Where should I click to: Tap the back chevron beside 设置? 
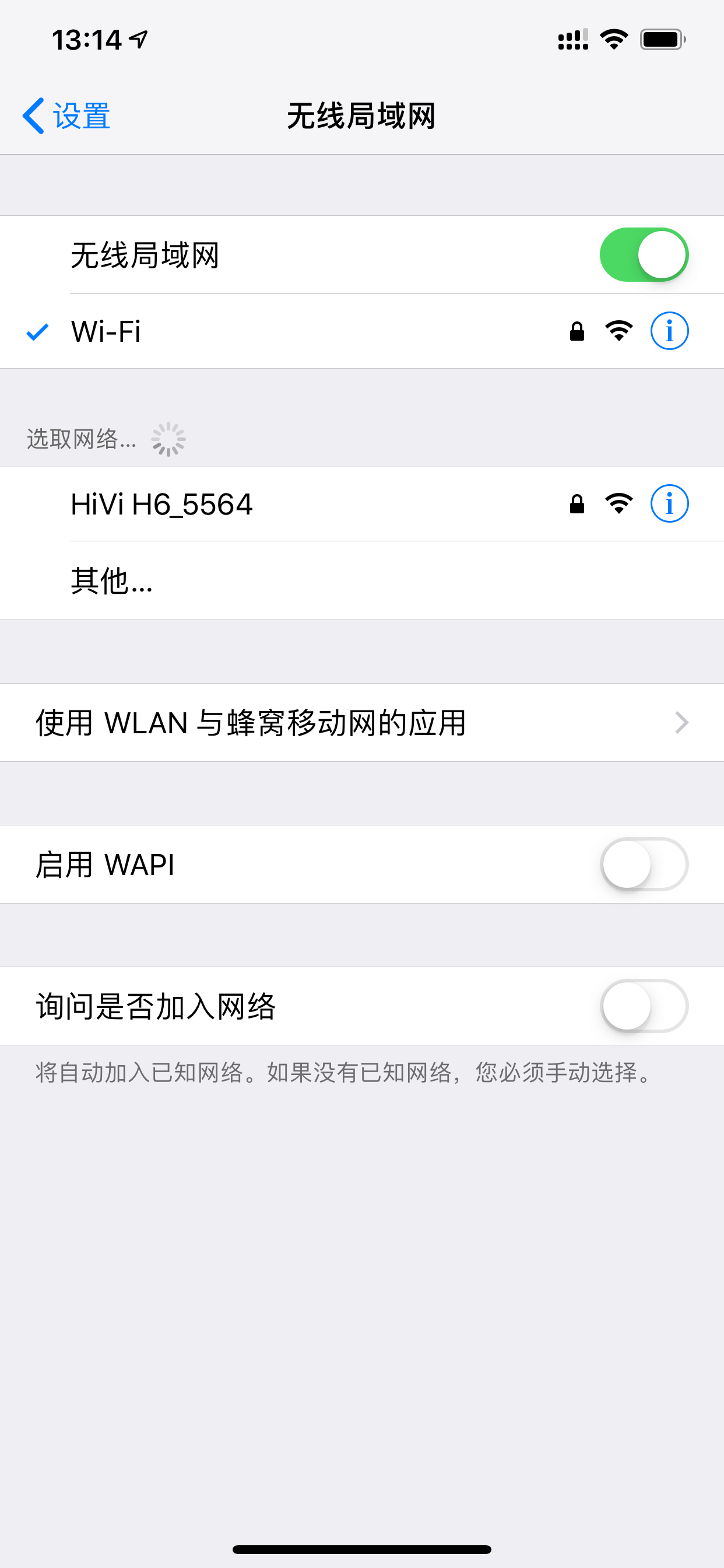click(x=33, y=116)
